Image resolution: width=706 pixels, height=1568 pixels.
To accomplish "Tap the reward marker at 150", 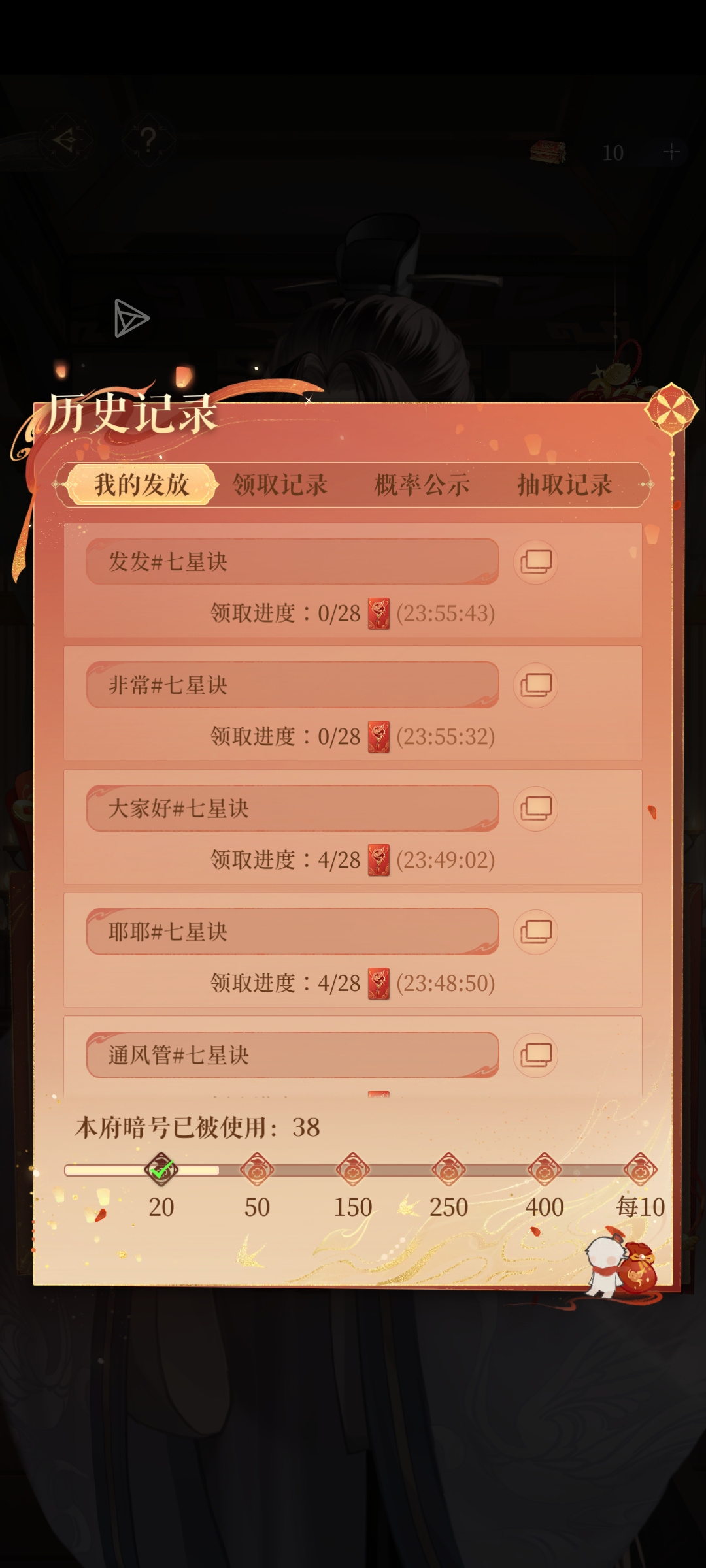I will (x=353, y=1170).
